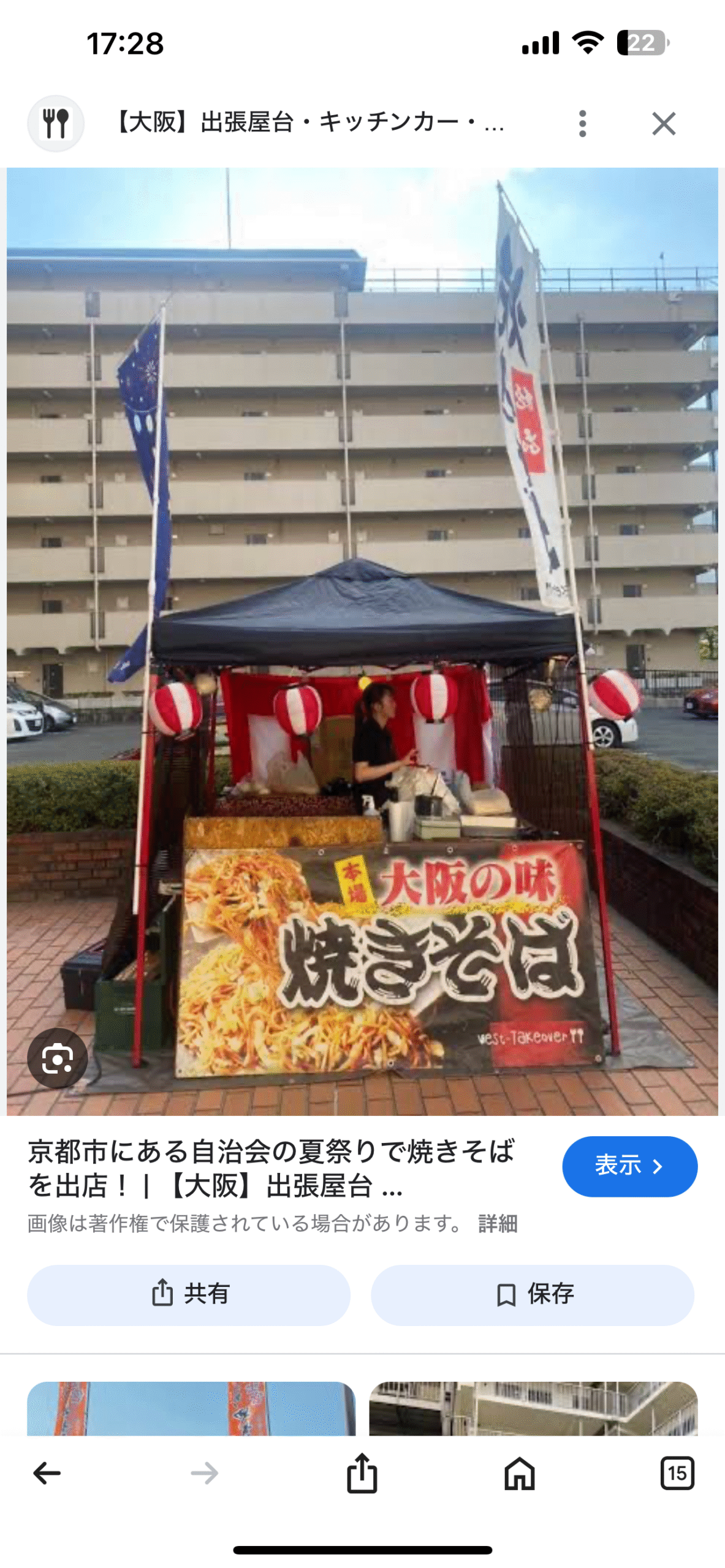Open the tab switcher showing 15 tabs
This screenshot has width=725, height=1568.
point(677,1472)
